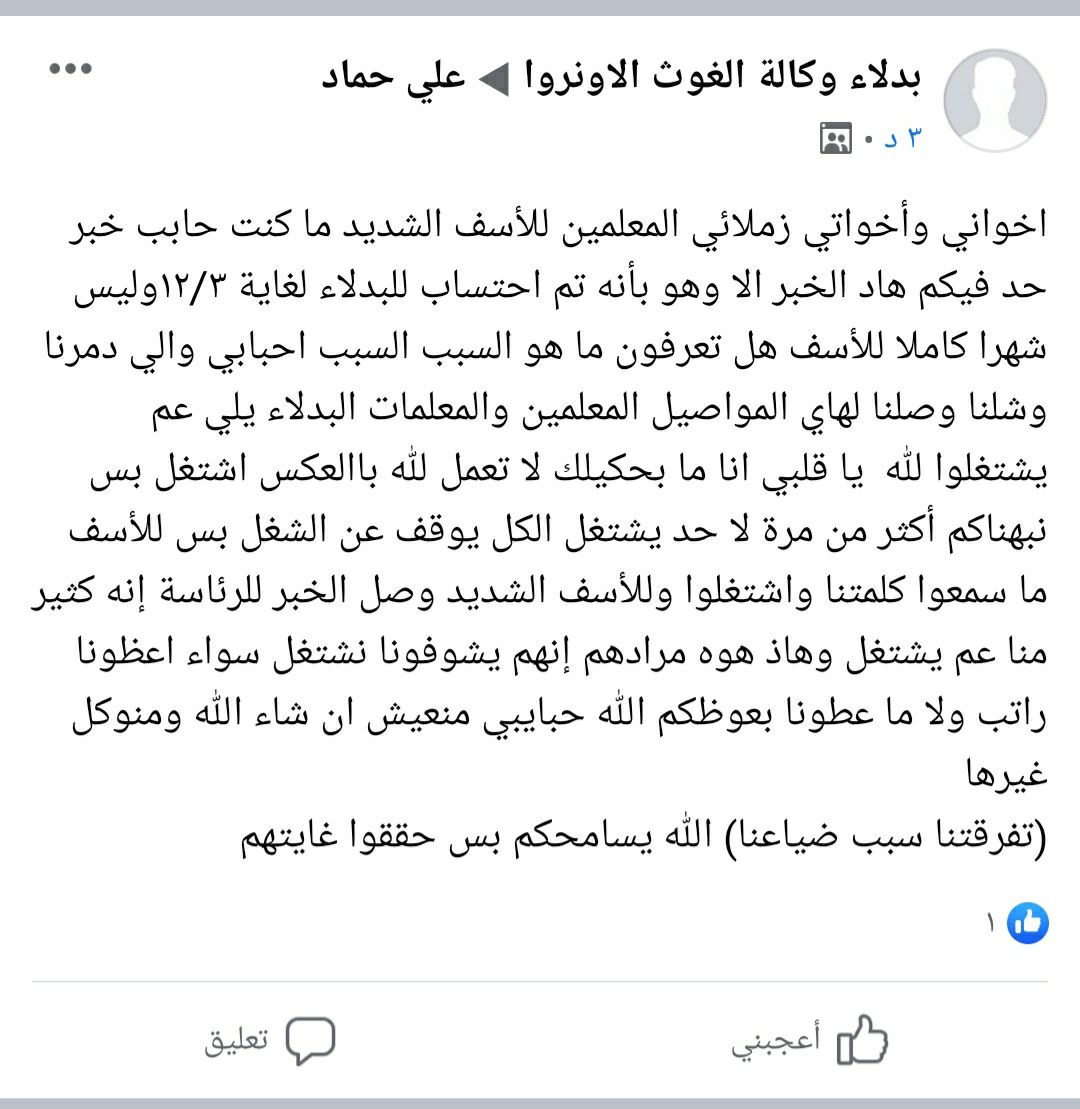Screen dimensions: 1080x1109
Task: Comment on the post via تعليق
Action: (x=270, y=1041)
